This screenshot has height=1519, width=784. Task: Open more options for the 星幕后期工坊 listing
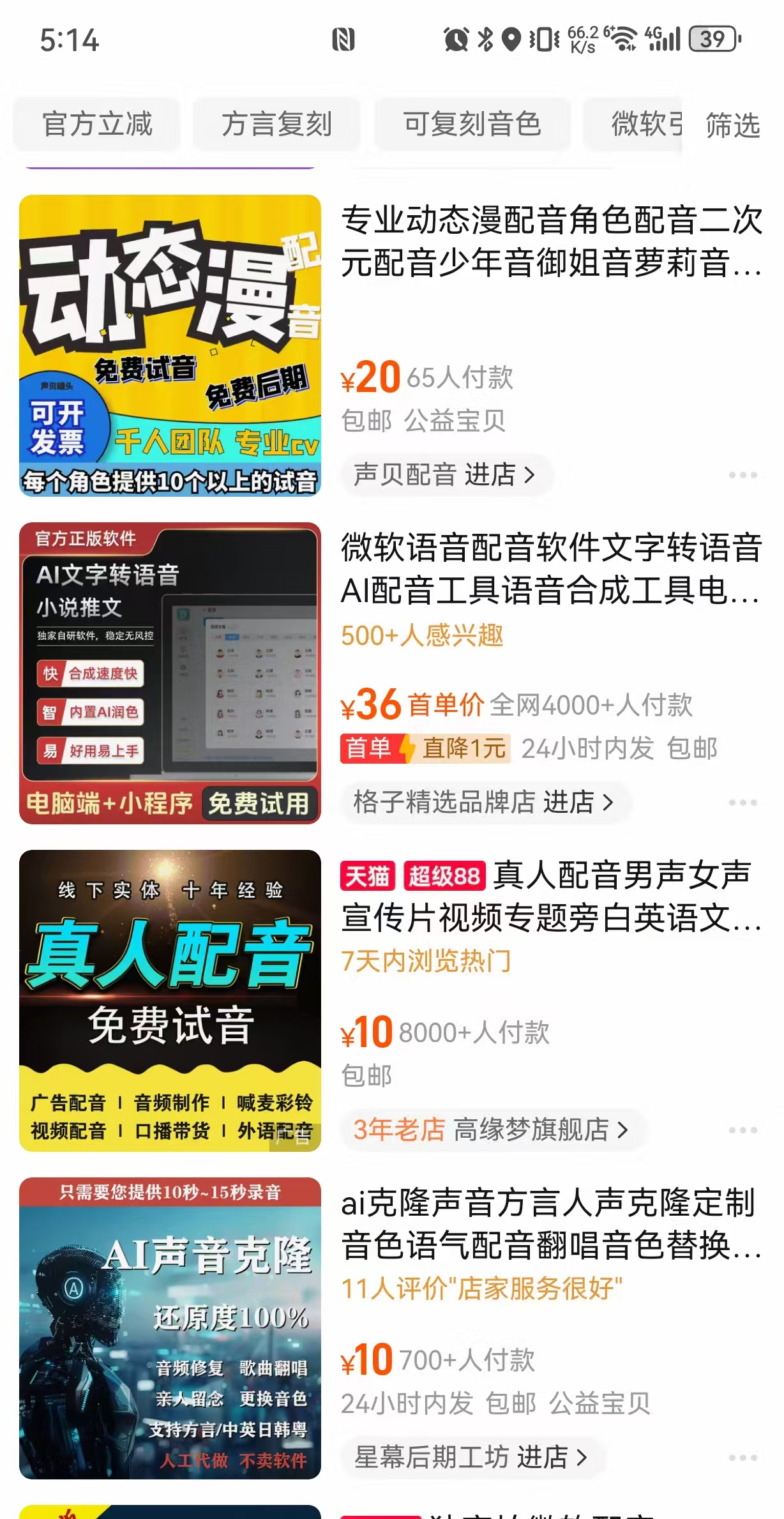(x=743, y=1458)
